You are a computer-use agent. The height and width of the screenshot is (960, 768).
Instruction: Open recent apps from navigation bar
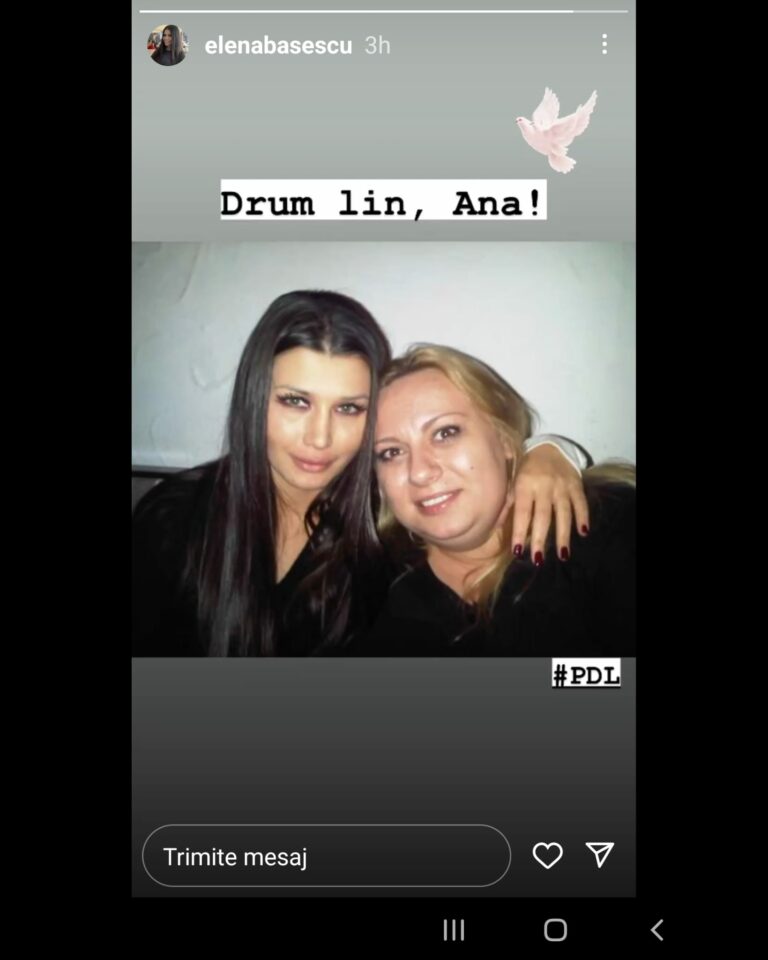point(454,930)
